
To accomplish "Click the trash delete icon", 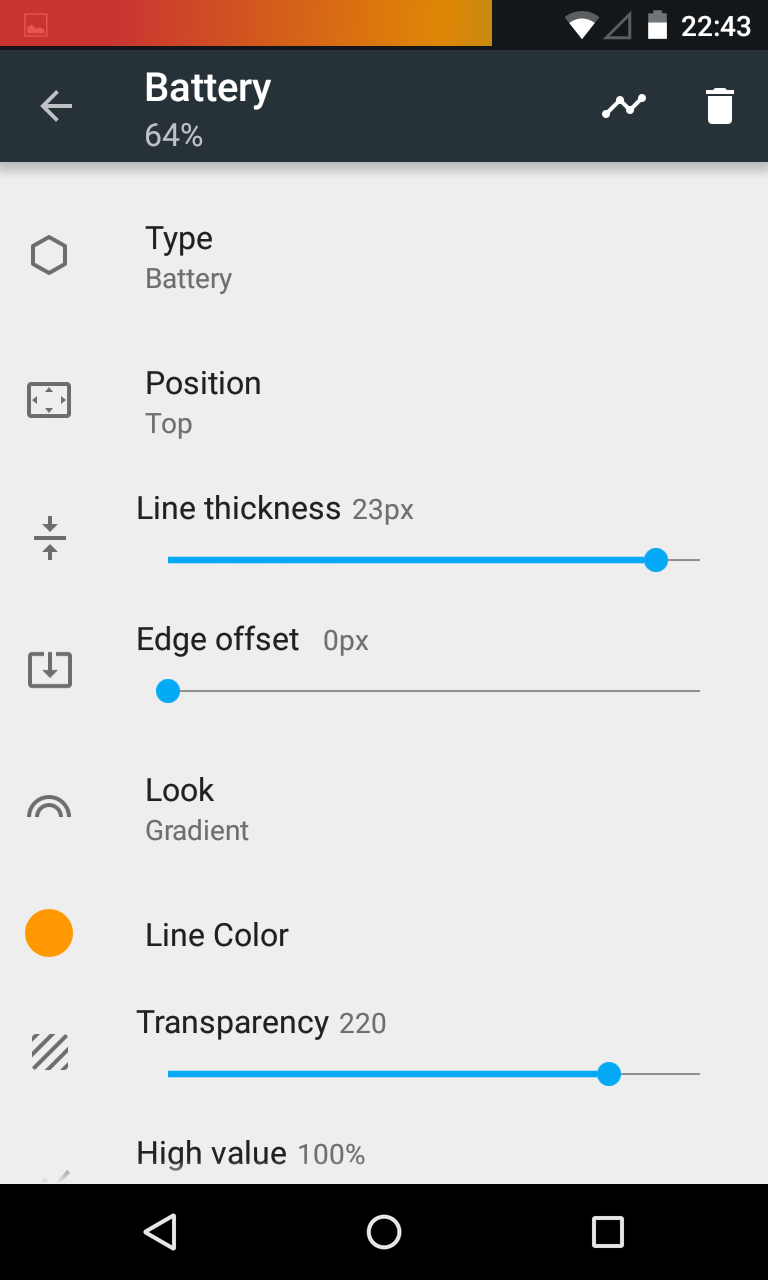I will coord(719,105).
